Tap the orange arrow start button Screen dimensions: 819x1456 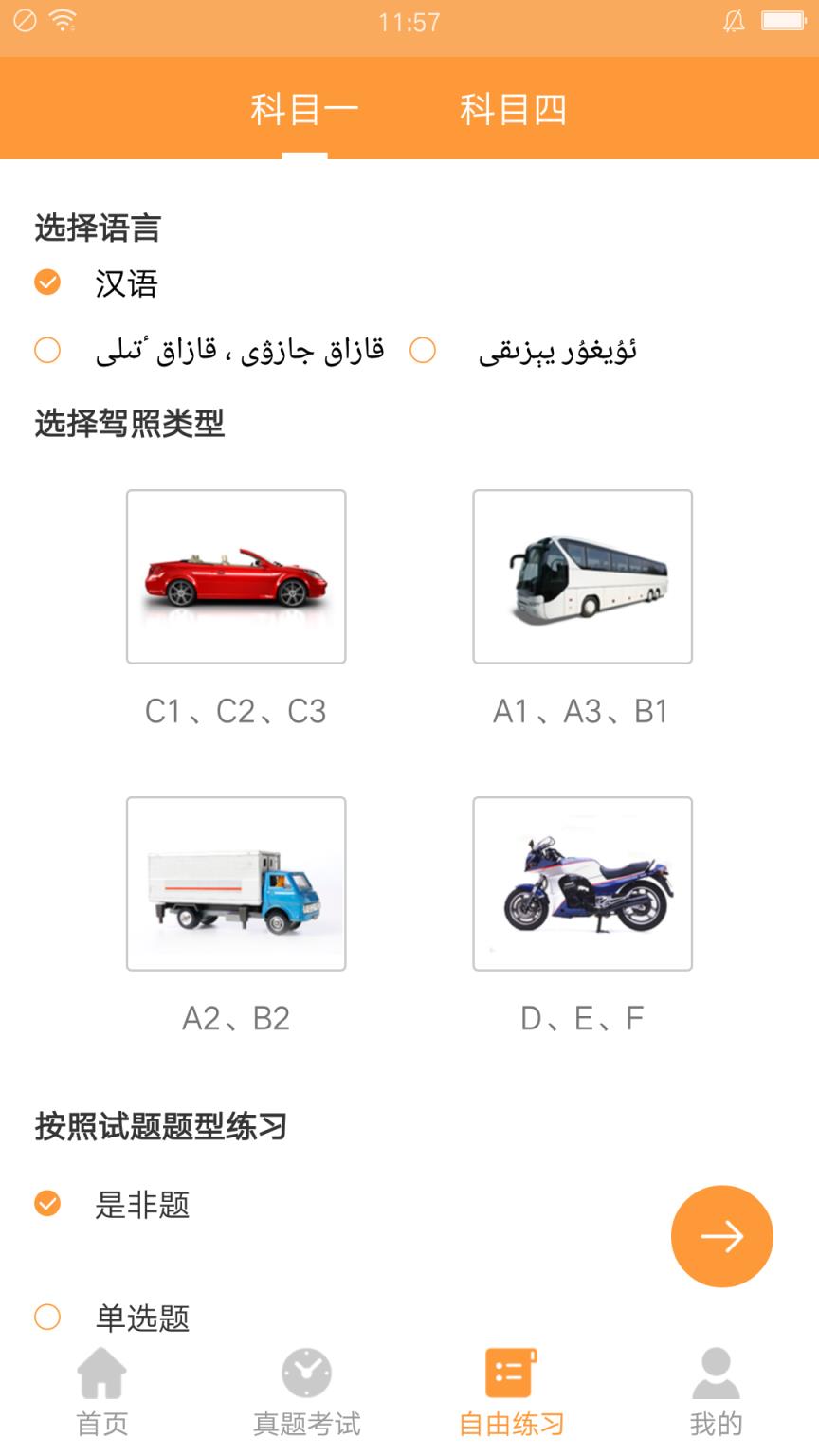(722, 1236)
